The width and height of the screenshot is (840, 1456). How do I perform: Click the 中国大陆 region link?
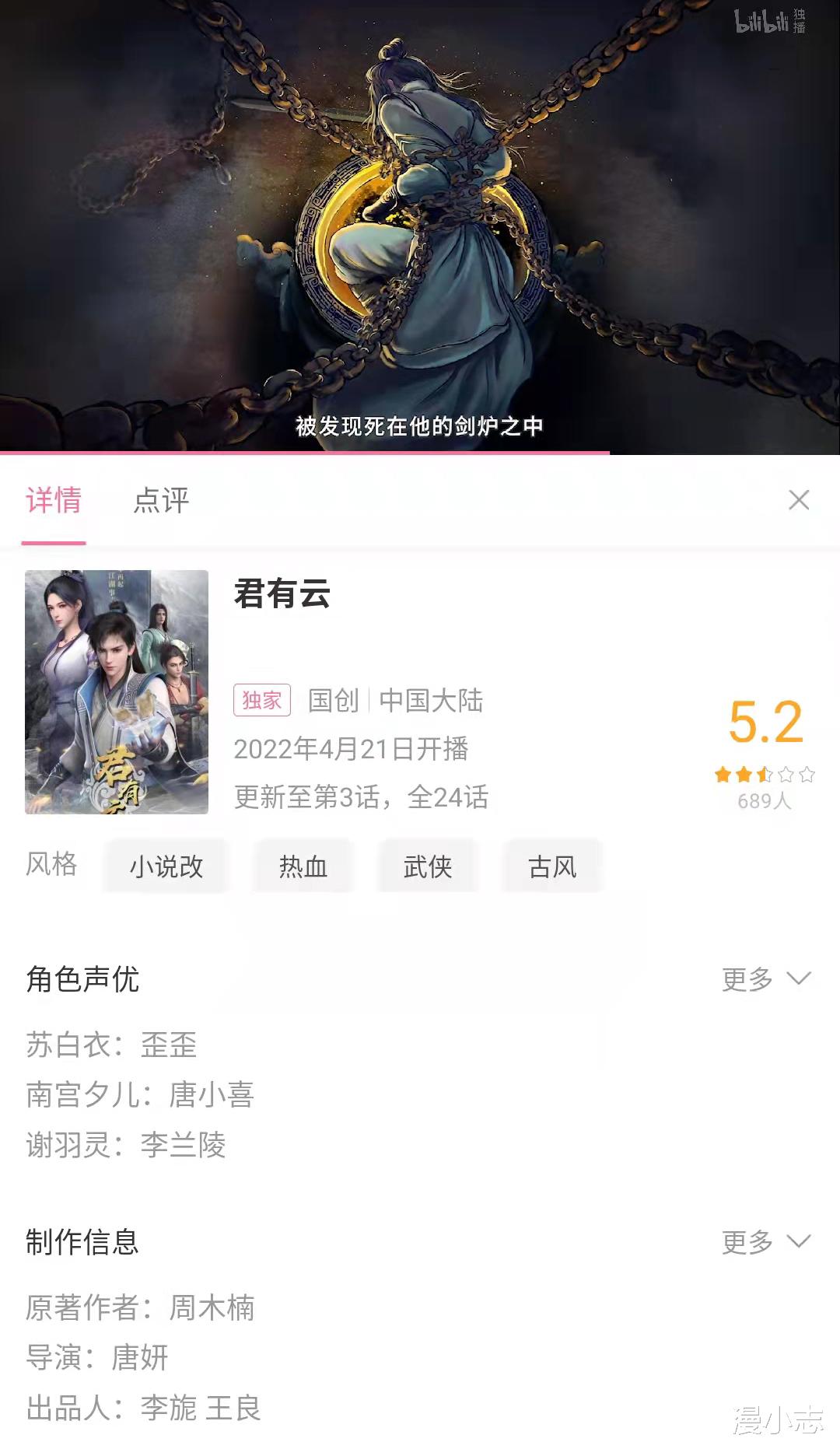(x=432, y=701)
